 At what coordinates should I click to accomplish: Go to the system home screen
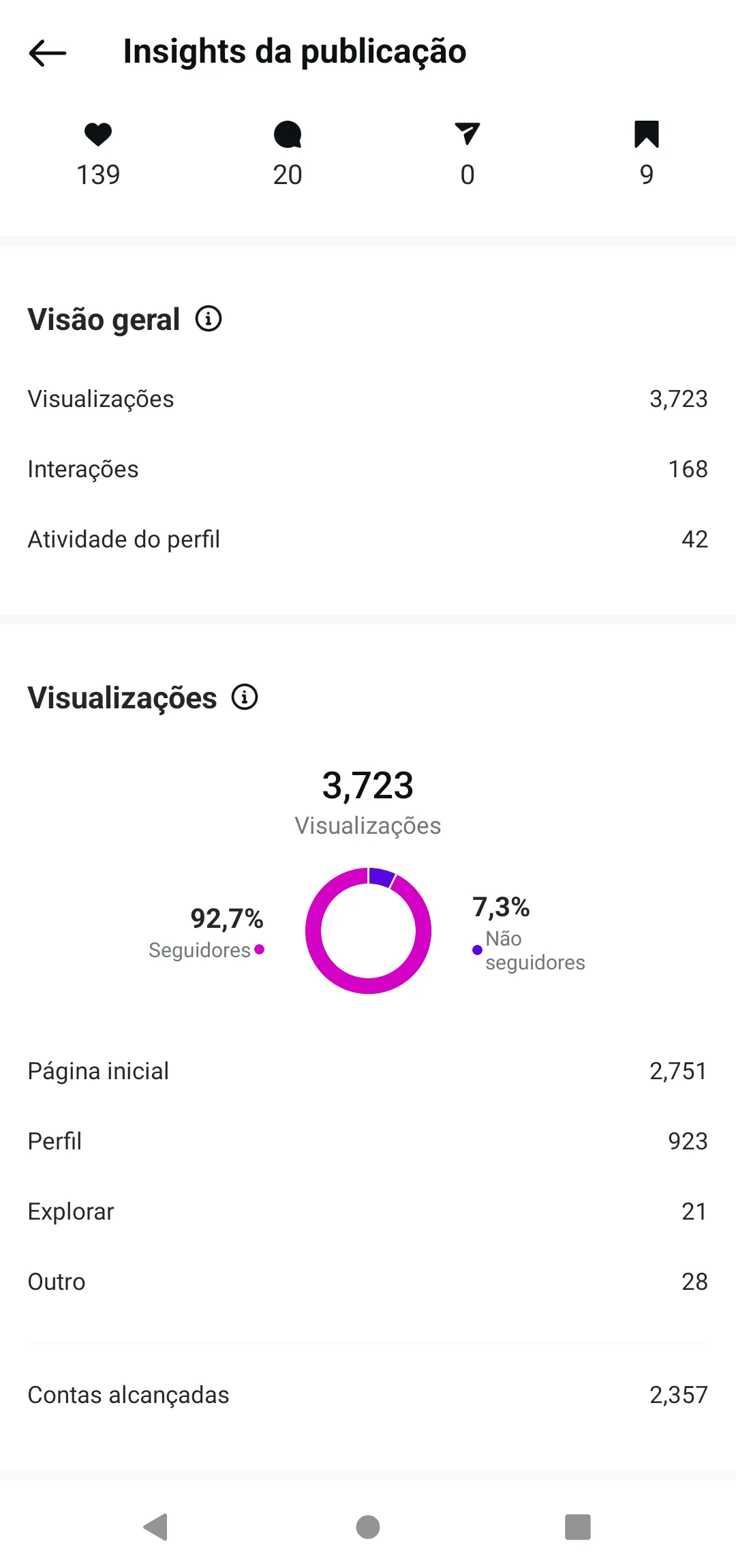click(x=368, y=1526)
